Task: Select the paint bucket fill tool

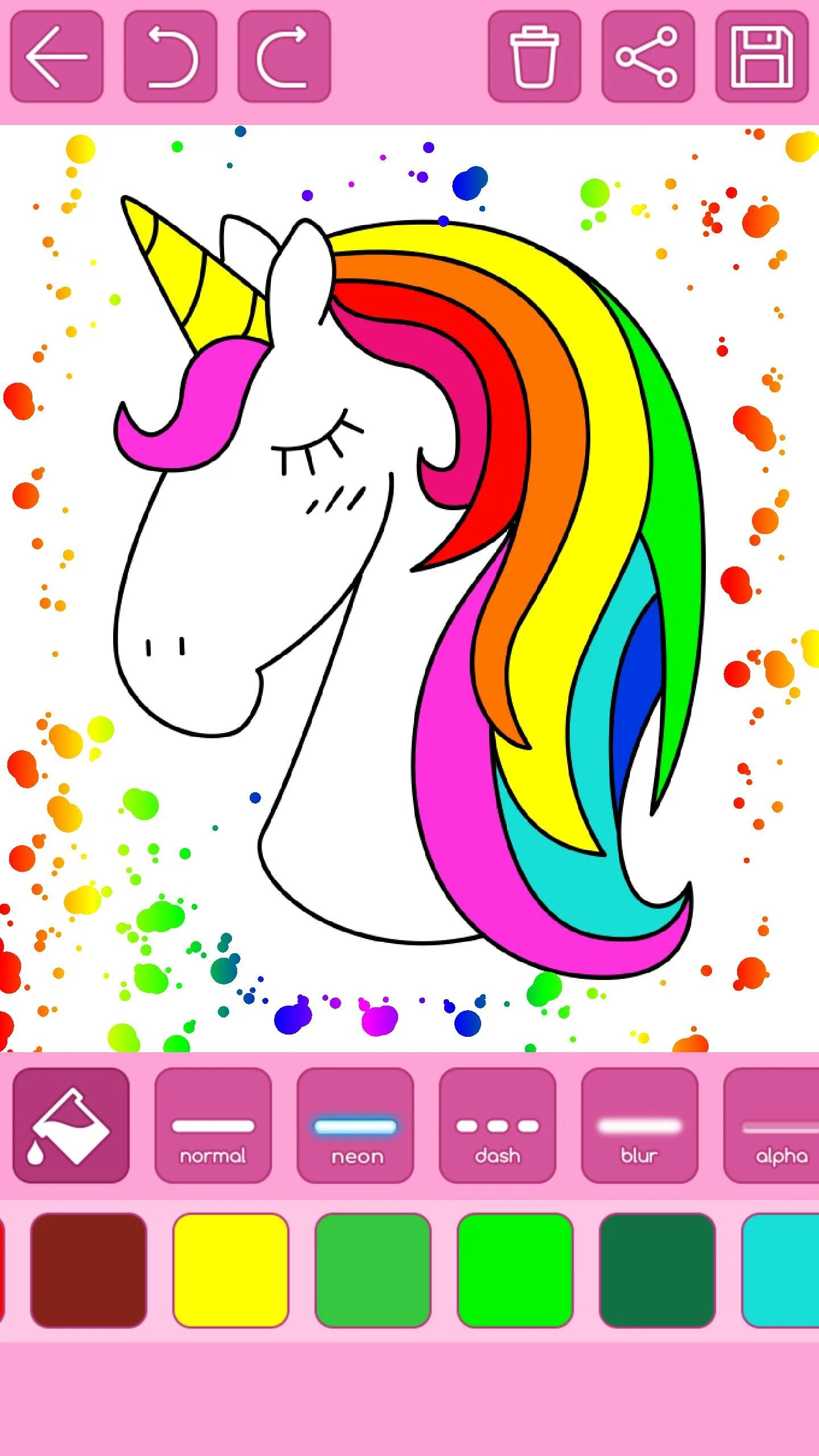Action: [x=71, y=1126]
